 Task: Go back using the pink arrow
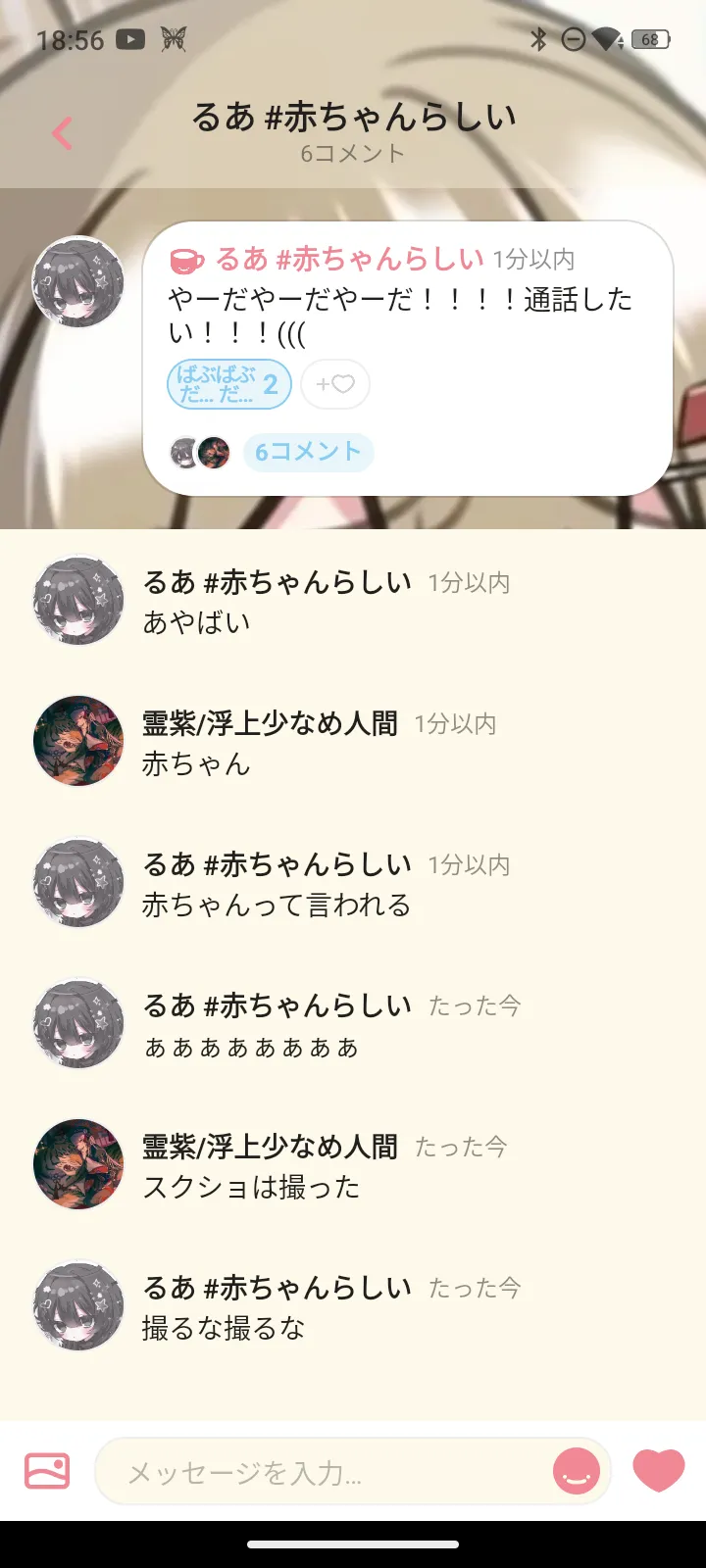tap(62, 133)
